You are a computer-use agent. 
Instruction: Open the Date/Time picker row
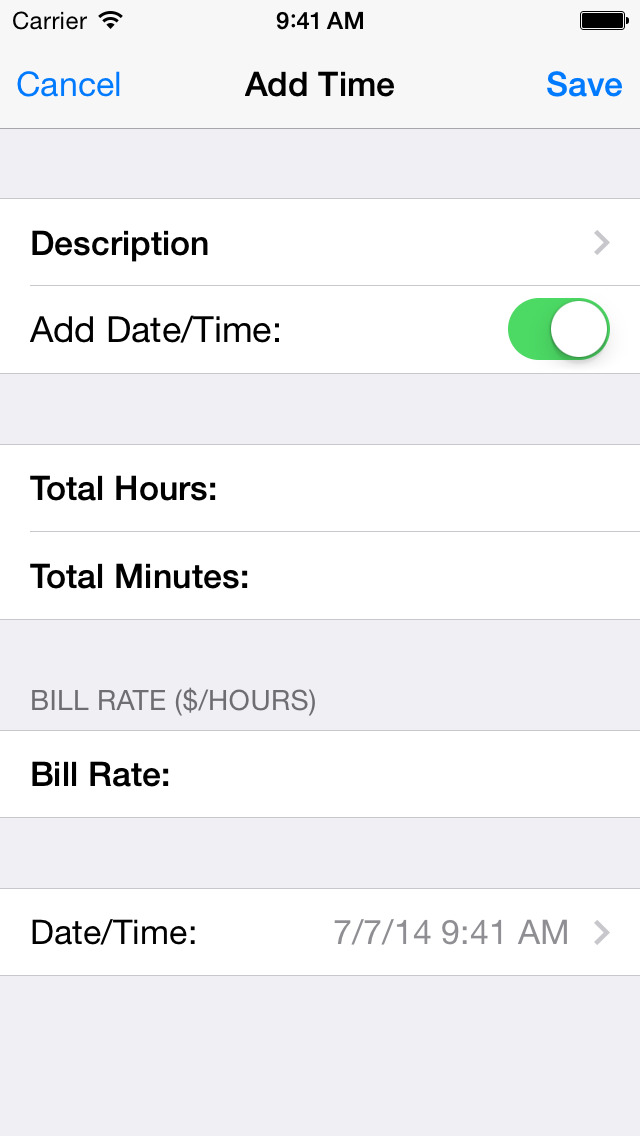pyautogui.click(x=320, y=932)
